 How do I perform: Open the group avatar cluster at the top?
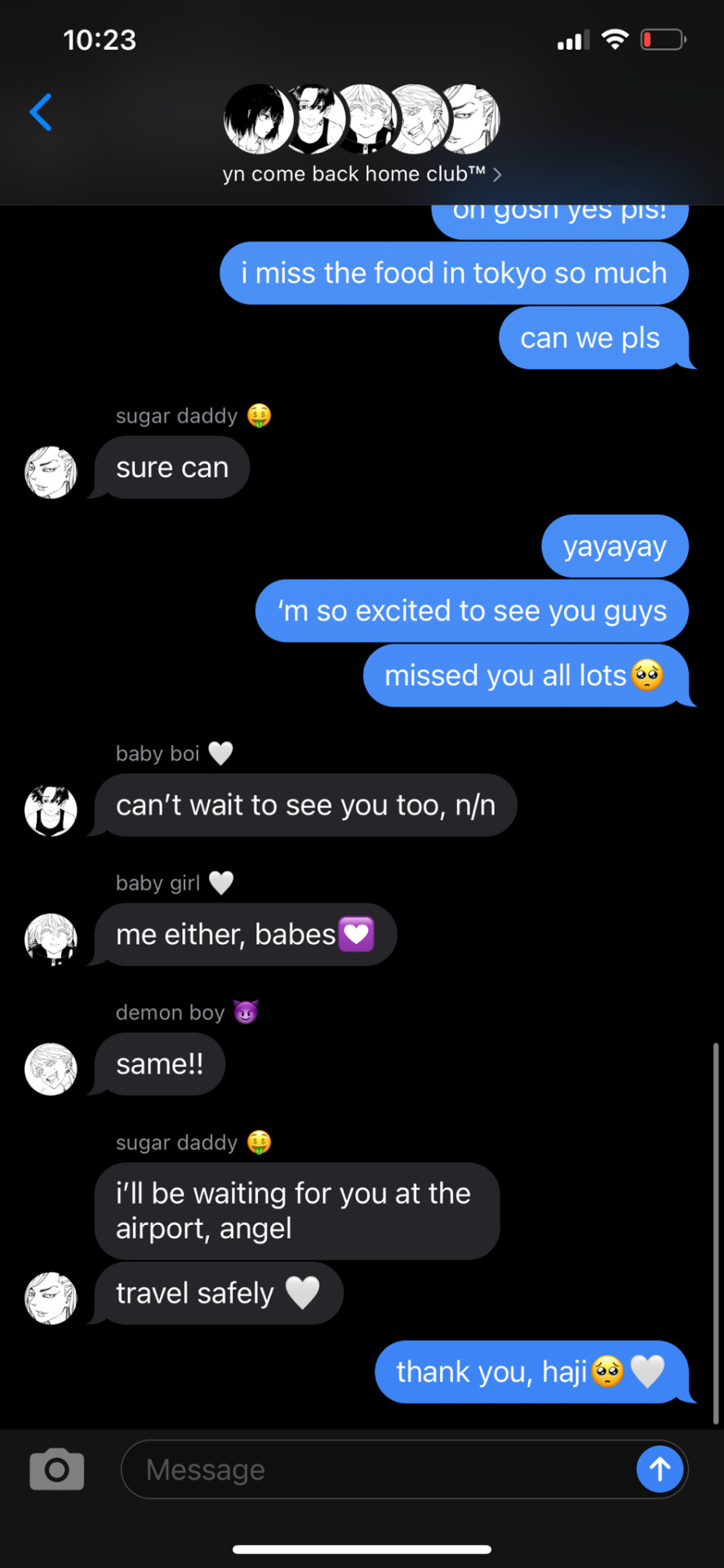tap(361, 120)
